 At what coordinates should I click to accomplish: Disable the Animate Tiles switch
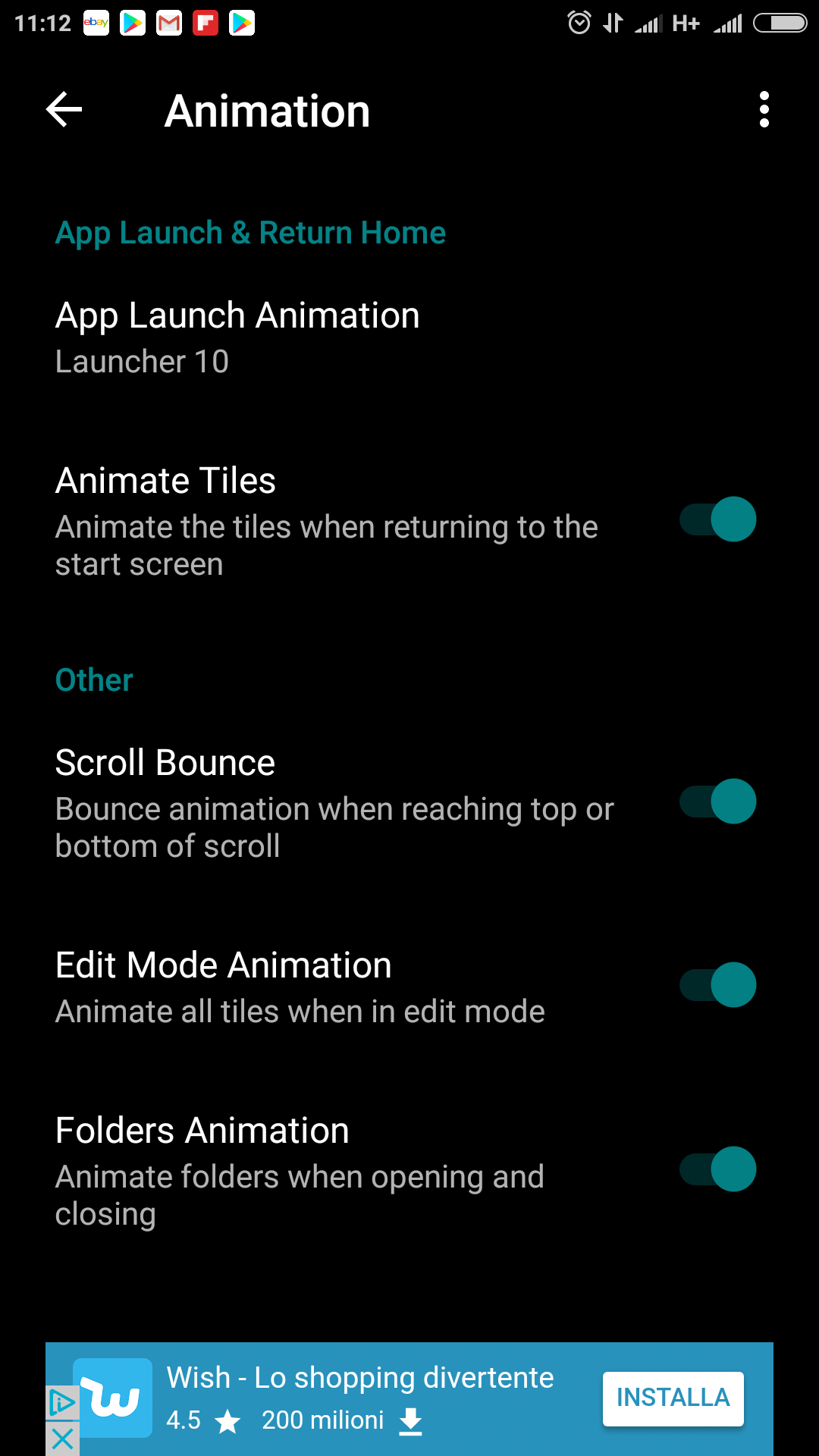(717, 519)
